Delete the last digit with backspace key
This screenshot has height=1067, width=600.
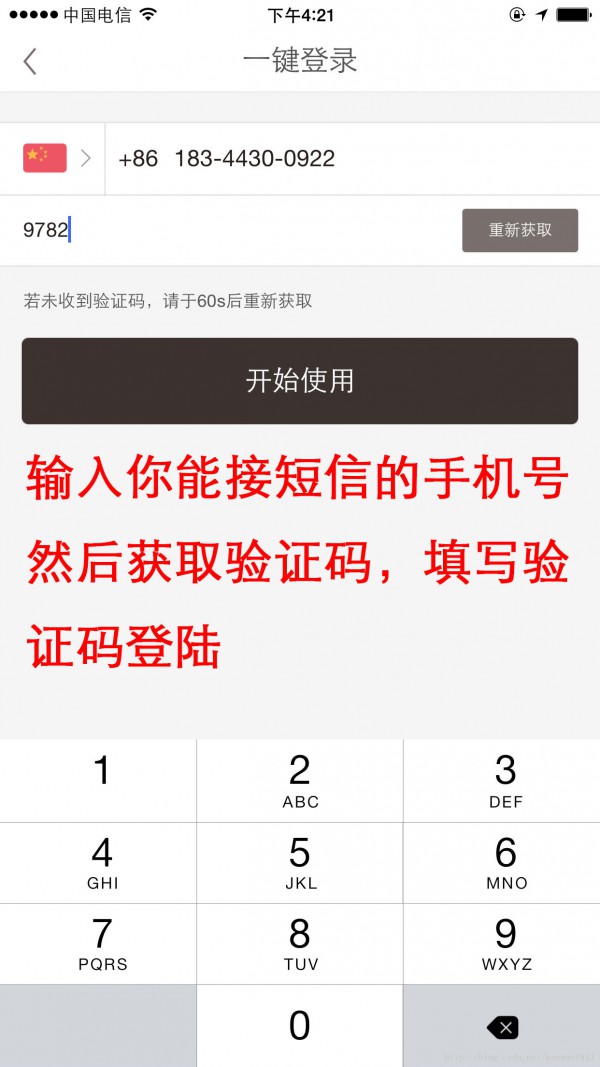coord(502,1026)
